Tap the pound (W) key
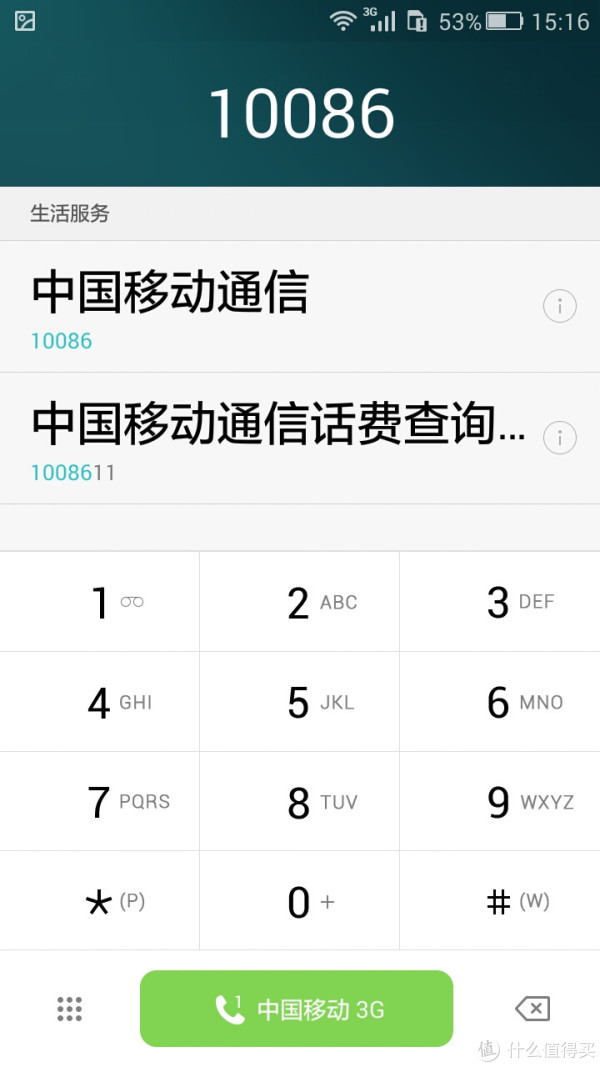Viewport: 600px width, 1067px height. coord(500,900)
